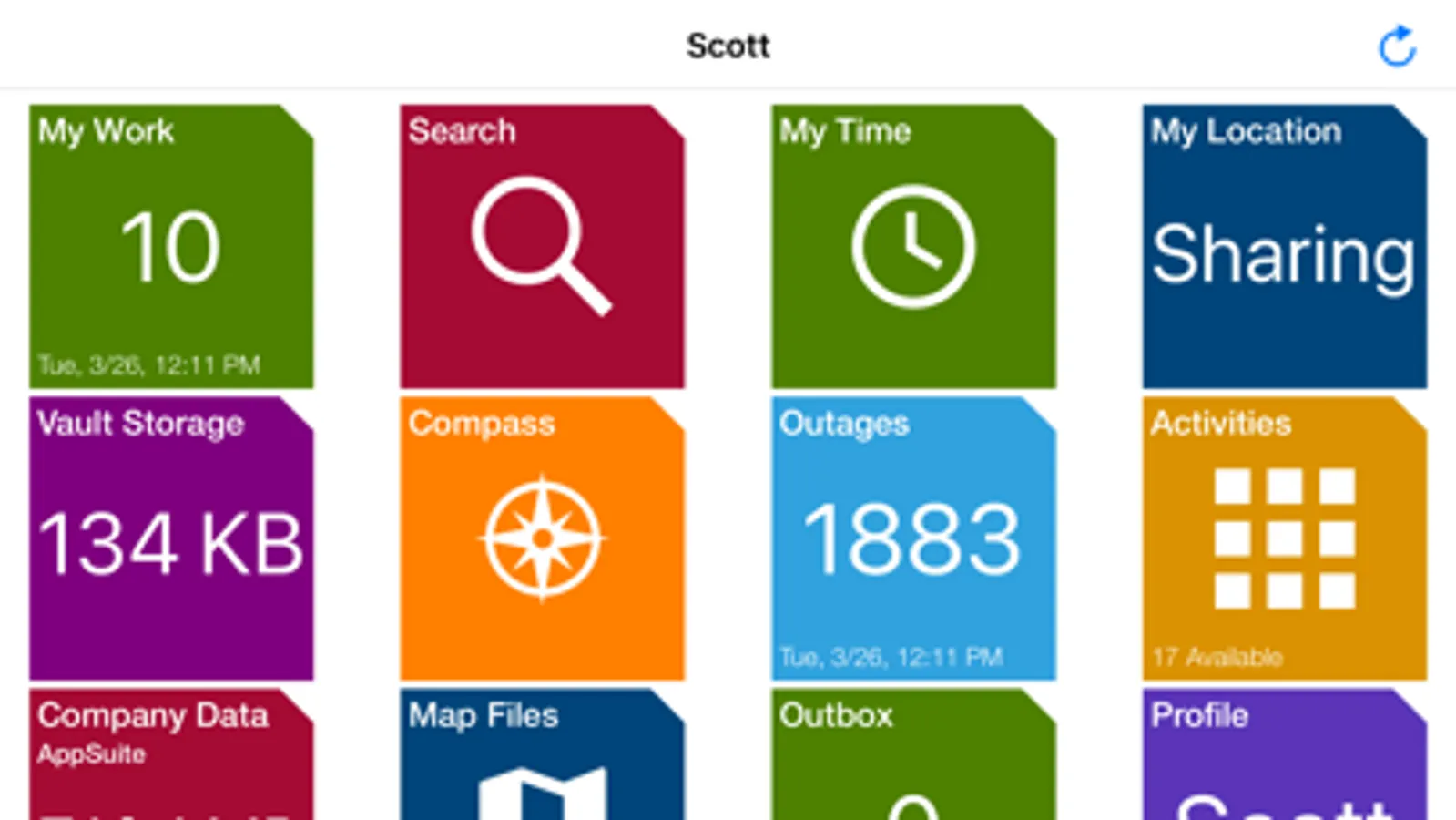1456x820 pixels.
Task: Tap the refresh icon in the header
Action: [1397, 46]
